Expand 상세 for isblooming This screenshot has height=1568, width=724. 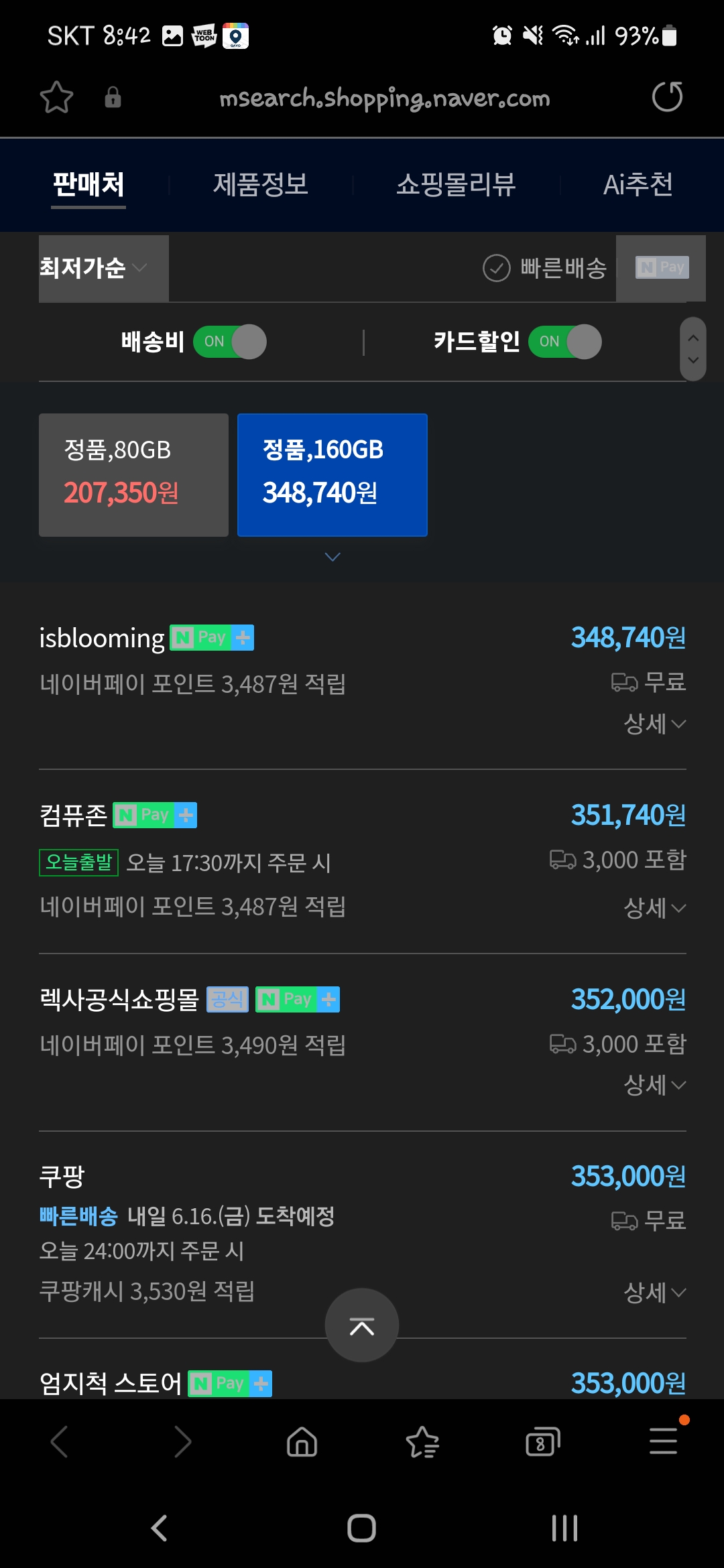655,724
